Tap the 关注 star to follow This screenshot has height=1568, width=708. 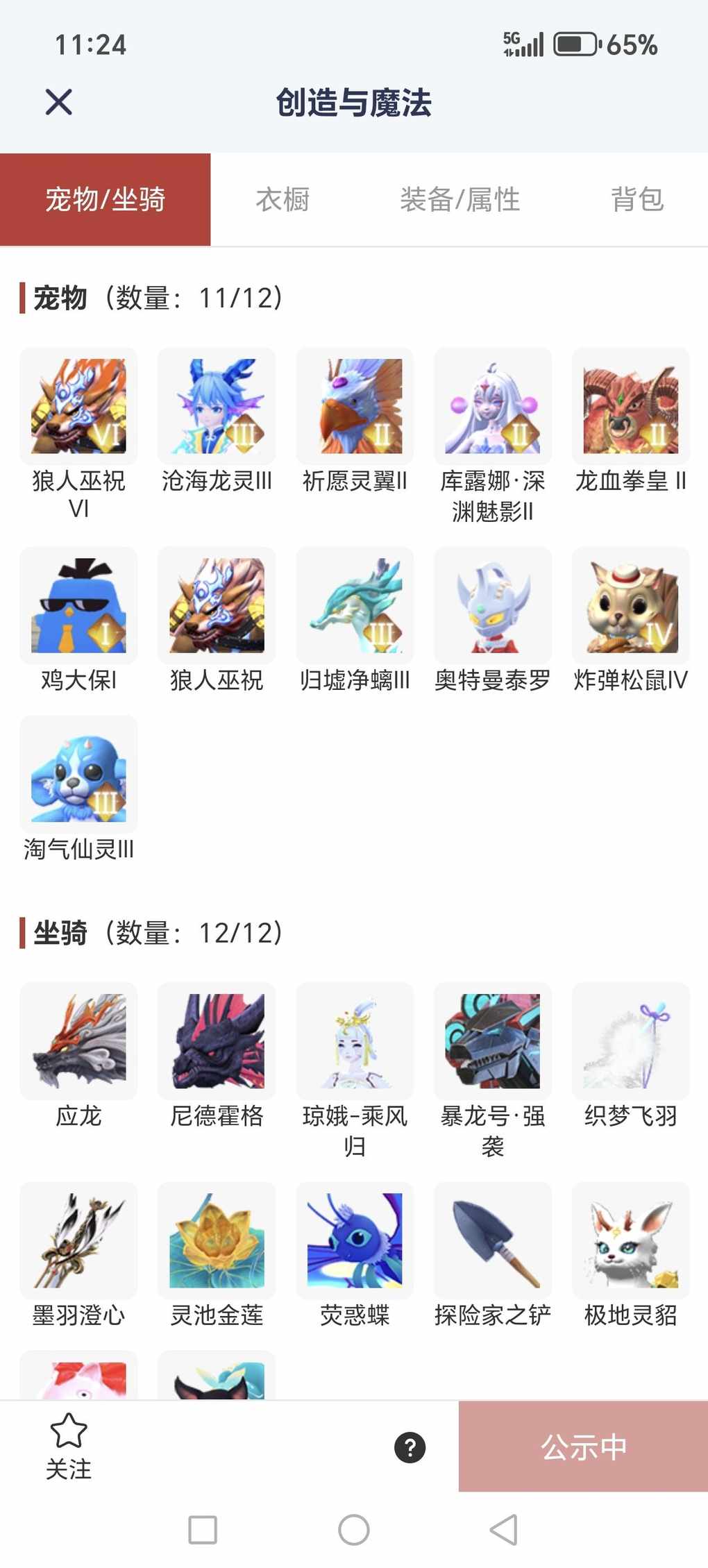69,1447
